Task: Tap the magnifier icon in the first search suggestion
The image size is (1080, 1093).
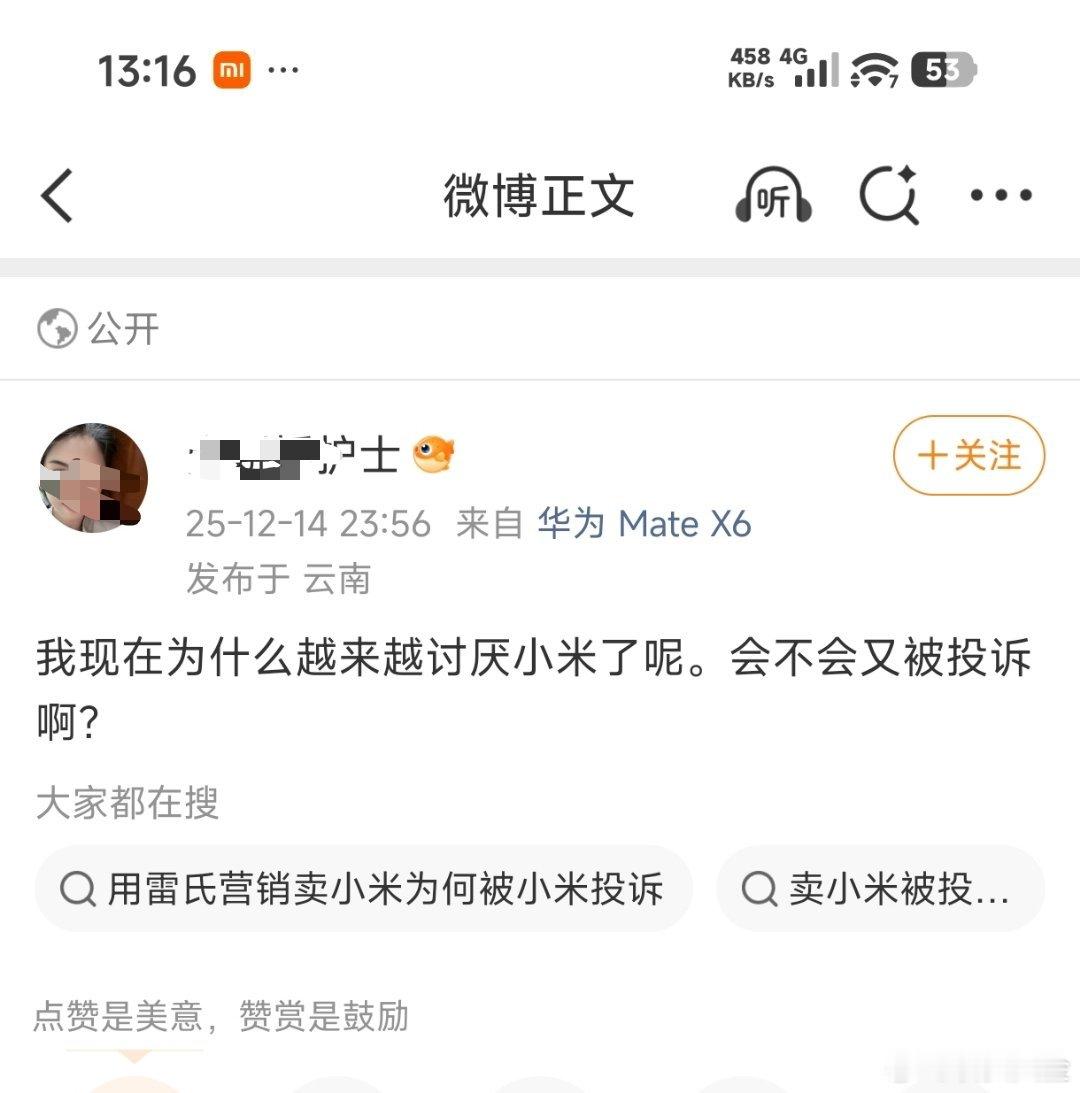Action: tap(77, 888)
